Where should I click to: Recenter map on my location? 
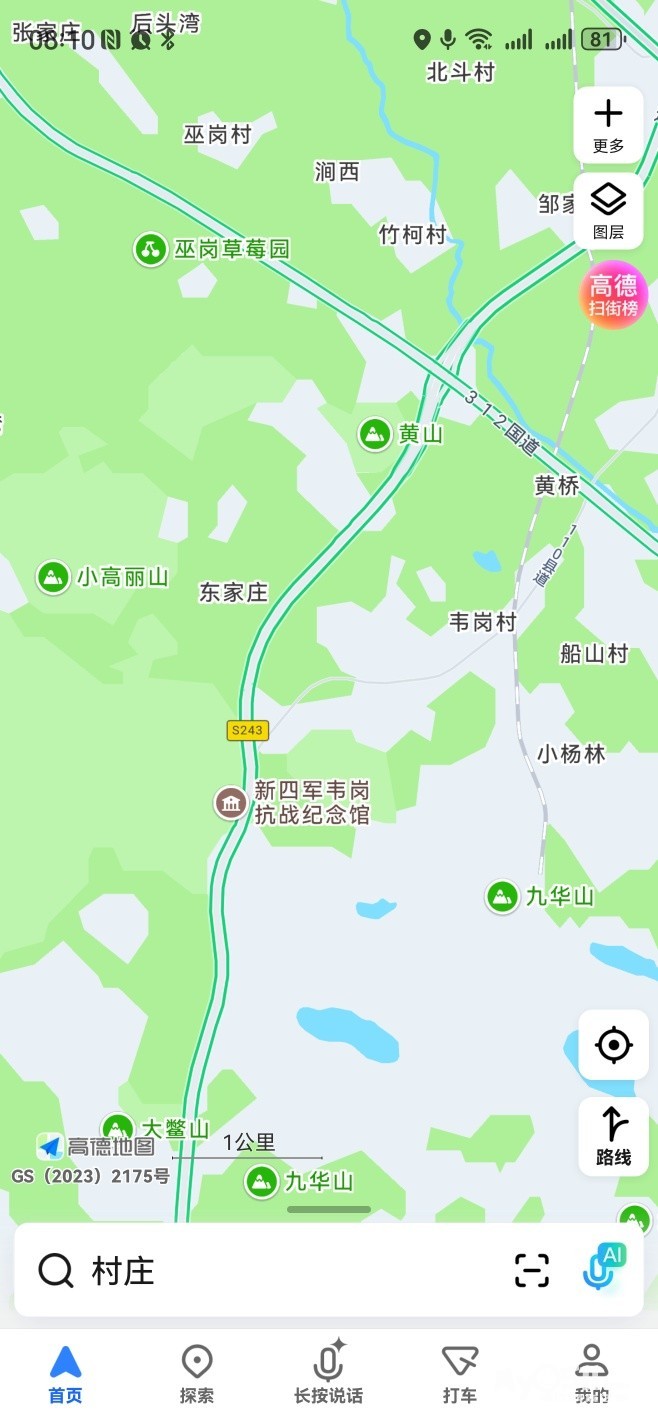click(613, 1045)
